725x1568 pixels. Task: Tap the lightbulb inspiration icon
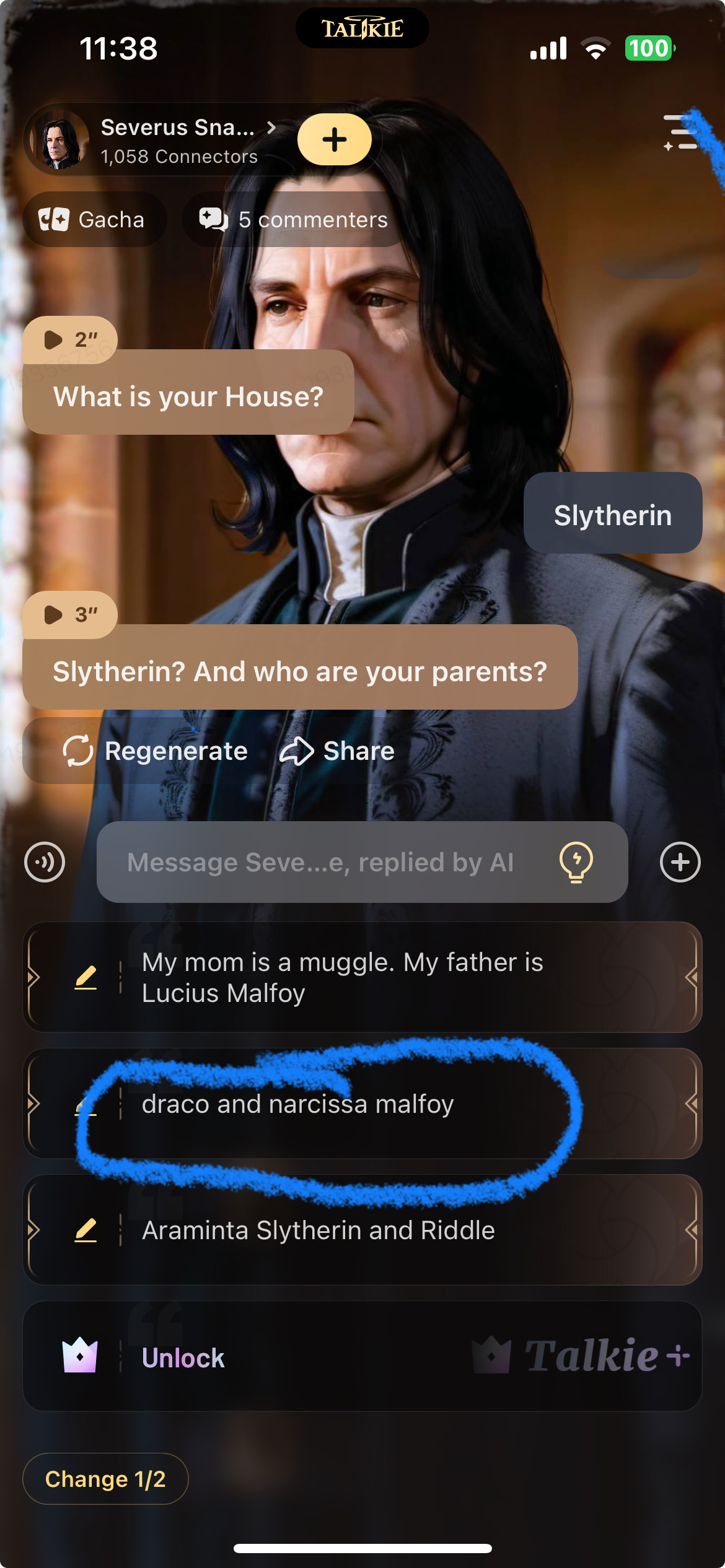pyautogui.click(x=576, y=862)
